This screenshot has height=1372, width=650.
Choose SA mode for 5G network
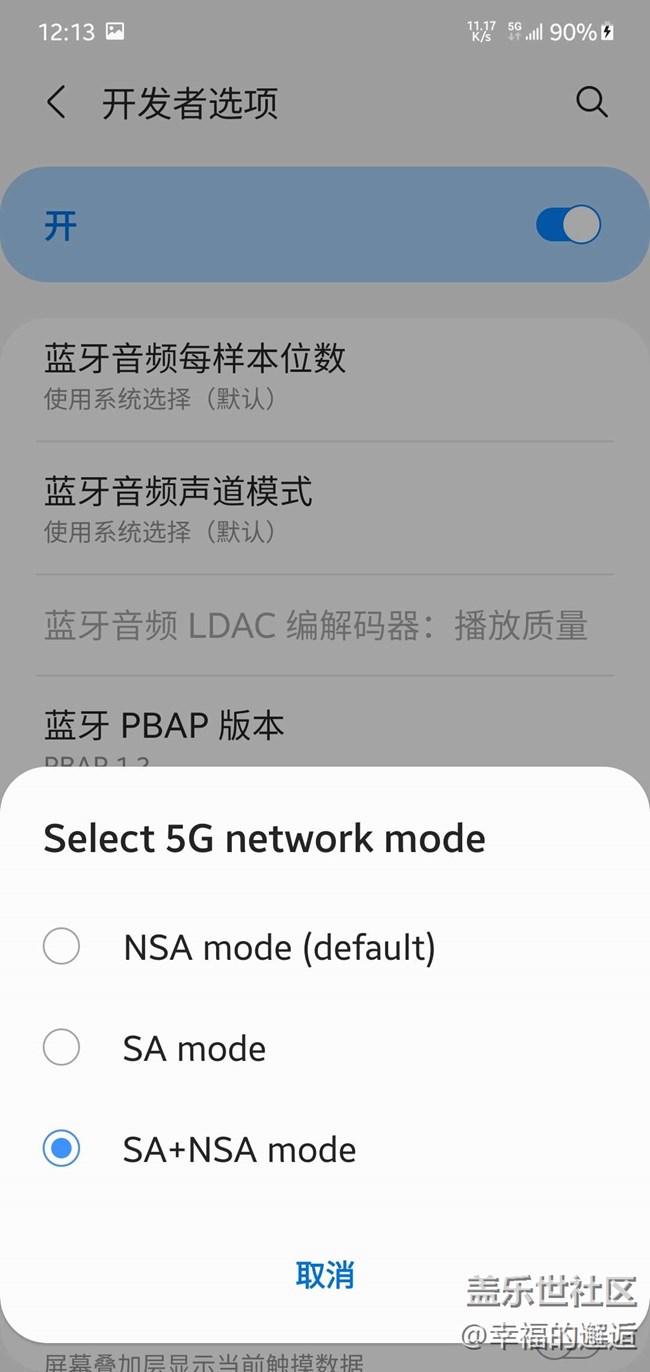[62, 1048]
